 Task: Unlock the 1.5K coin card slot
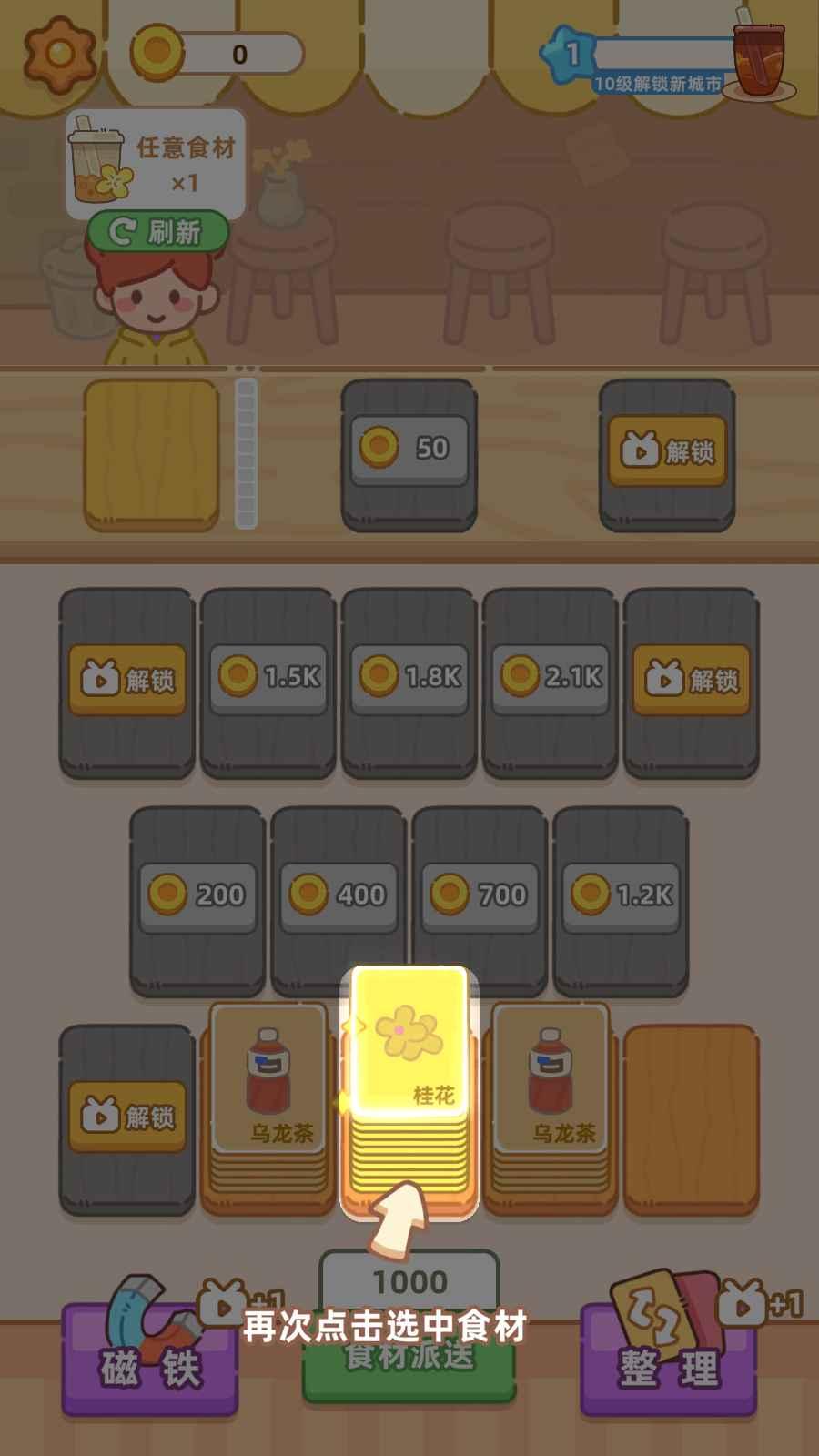tap(268, 677)
